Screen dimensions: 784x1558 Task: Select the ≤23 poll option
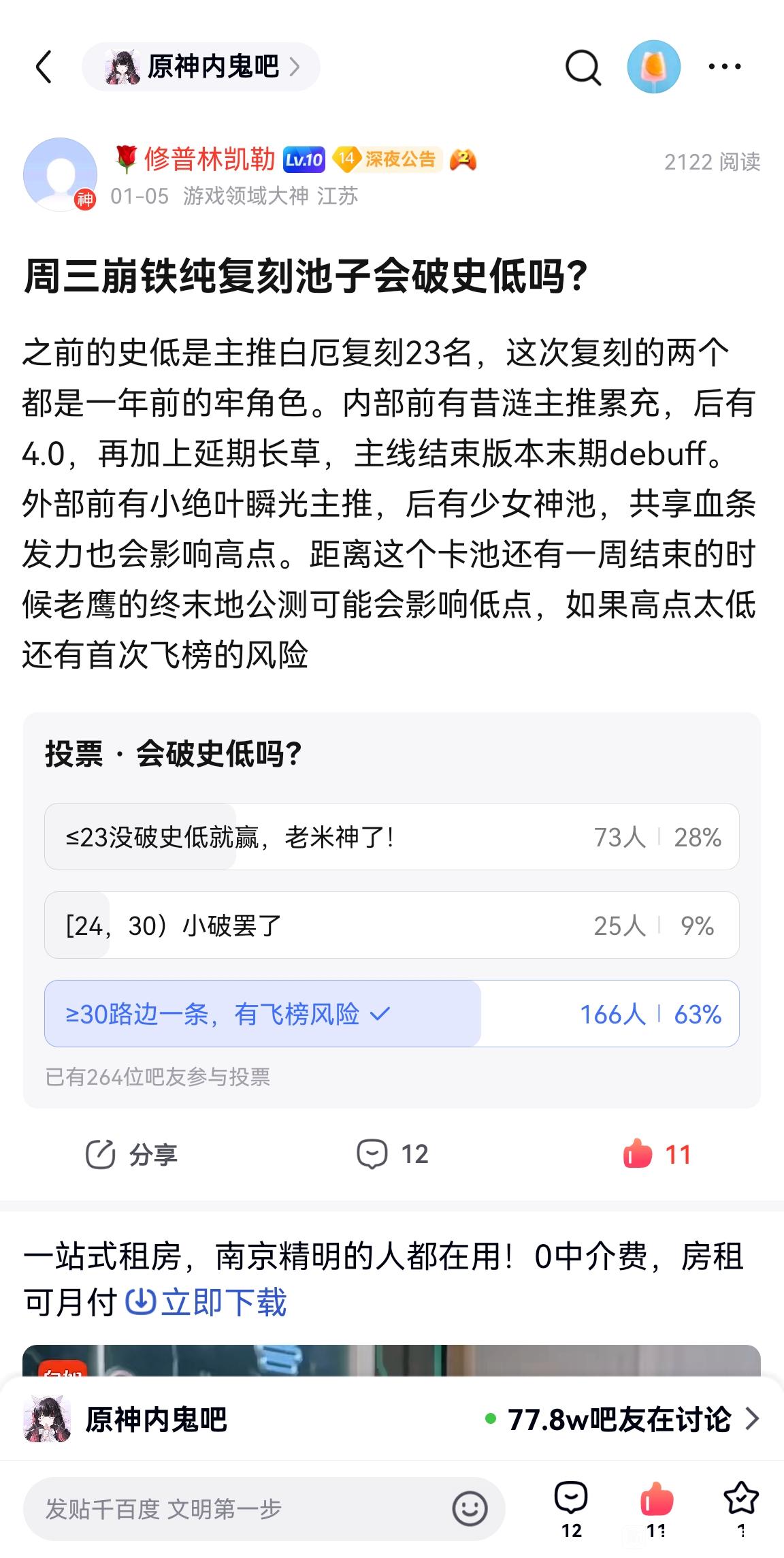coord(391,836)
